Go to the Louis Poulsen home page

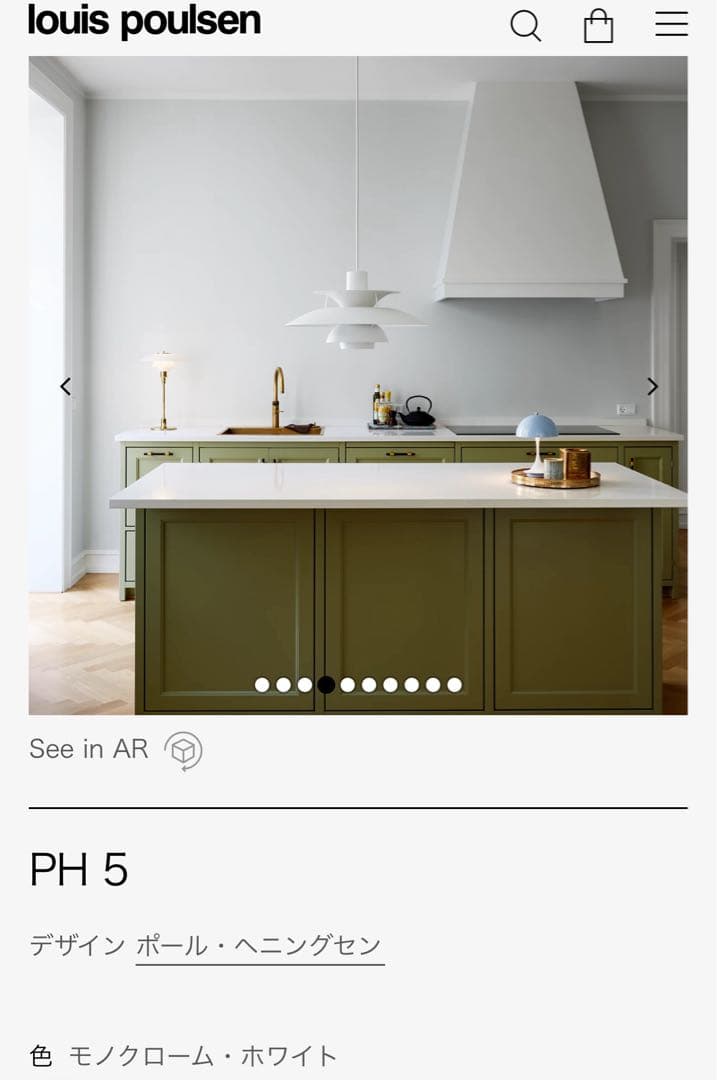click(144, 20)
